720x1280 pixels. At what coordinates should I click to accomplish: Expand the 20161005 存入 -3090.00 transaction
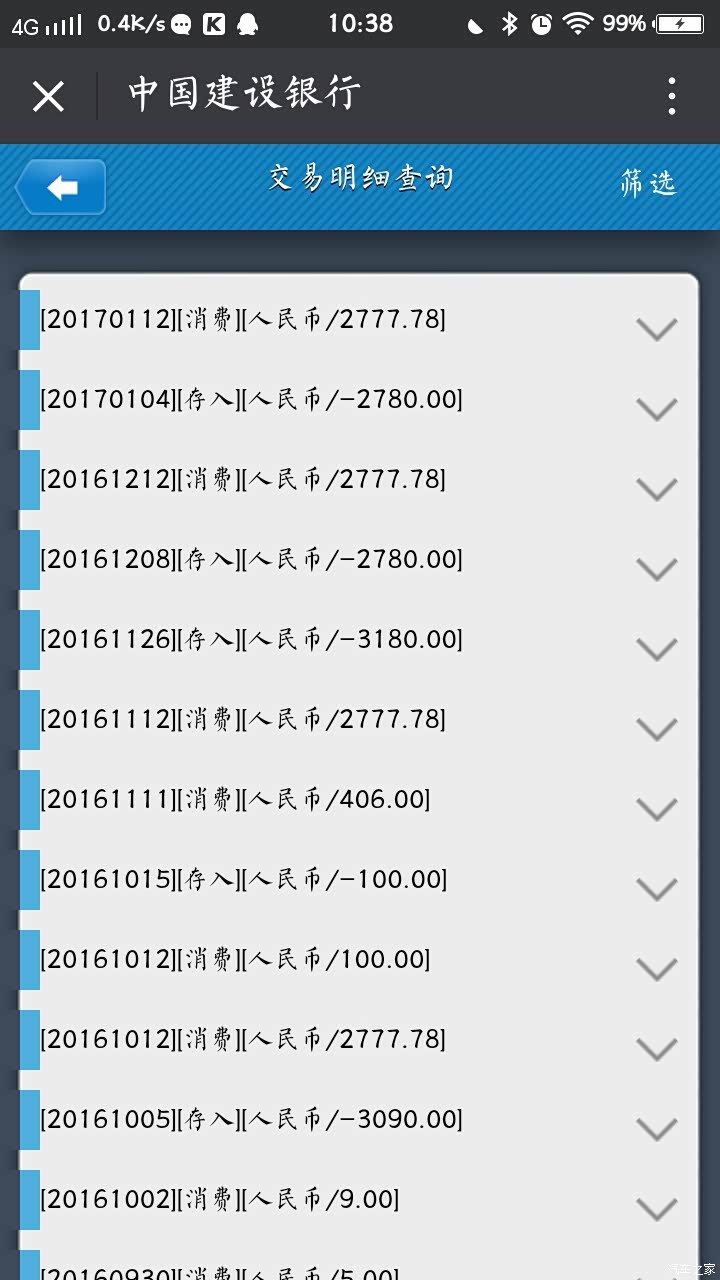[656, 1129]
